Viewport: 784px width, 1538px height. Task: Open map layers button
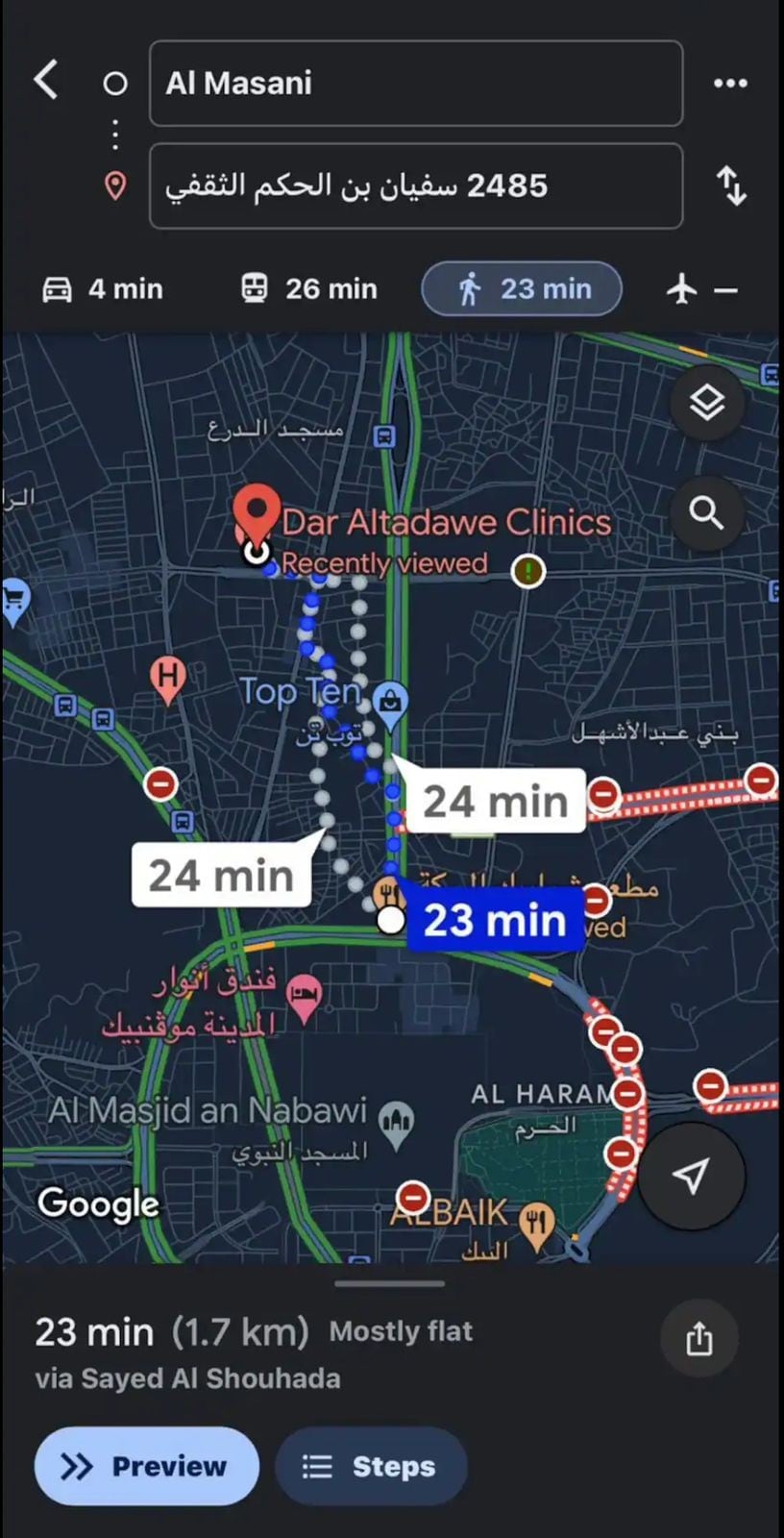point(707,403)
